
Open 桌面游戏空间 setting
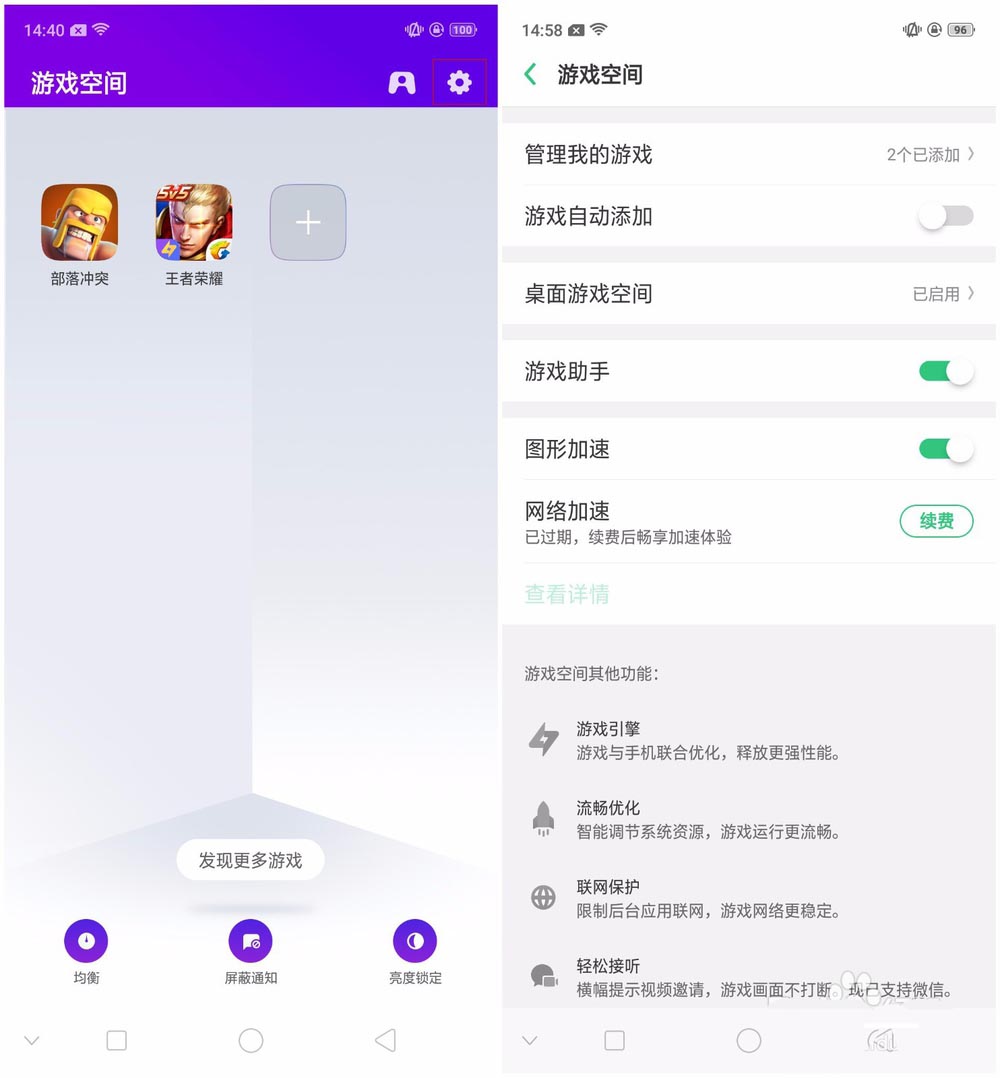click(x=748, y=294)
